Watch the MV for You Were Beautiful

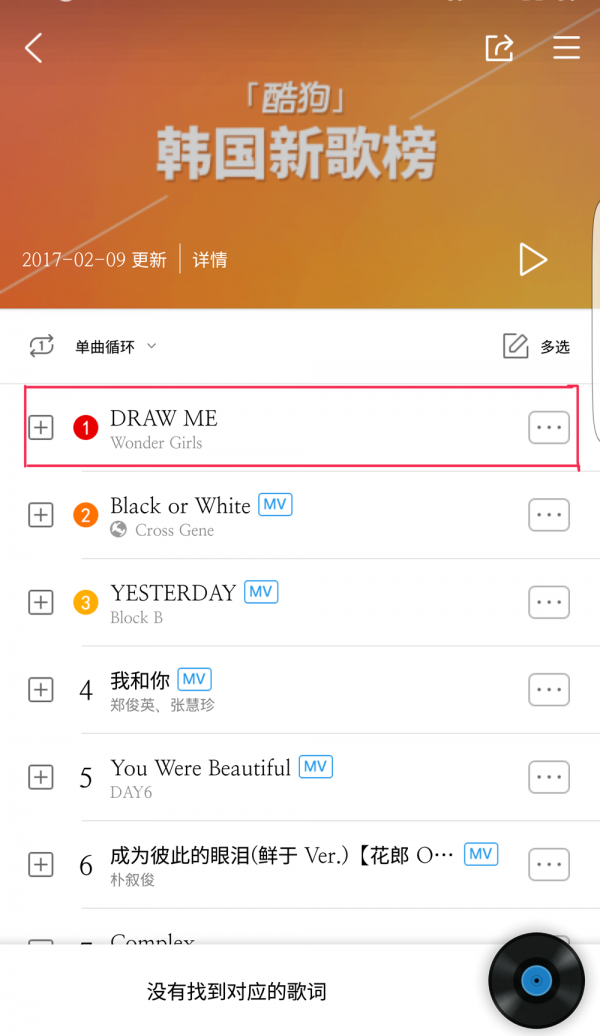pos(316,767)
